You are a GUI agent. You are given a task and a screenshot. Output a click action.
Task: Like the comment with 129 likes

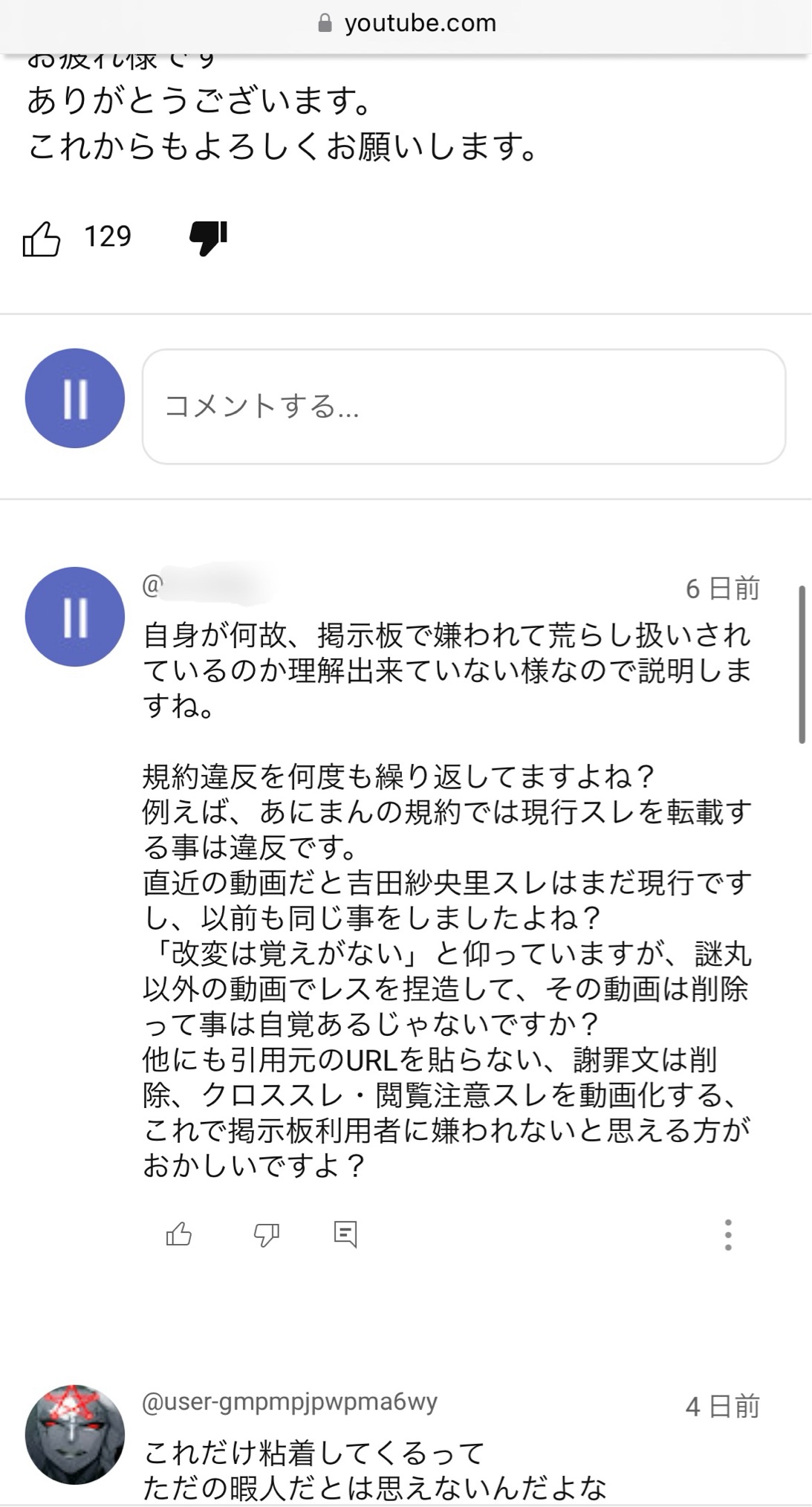42,239
